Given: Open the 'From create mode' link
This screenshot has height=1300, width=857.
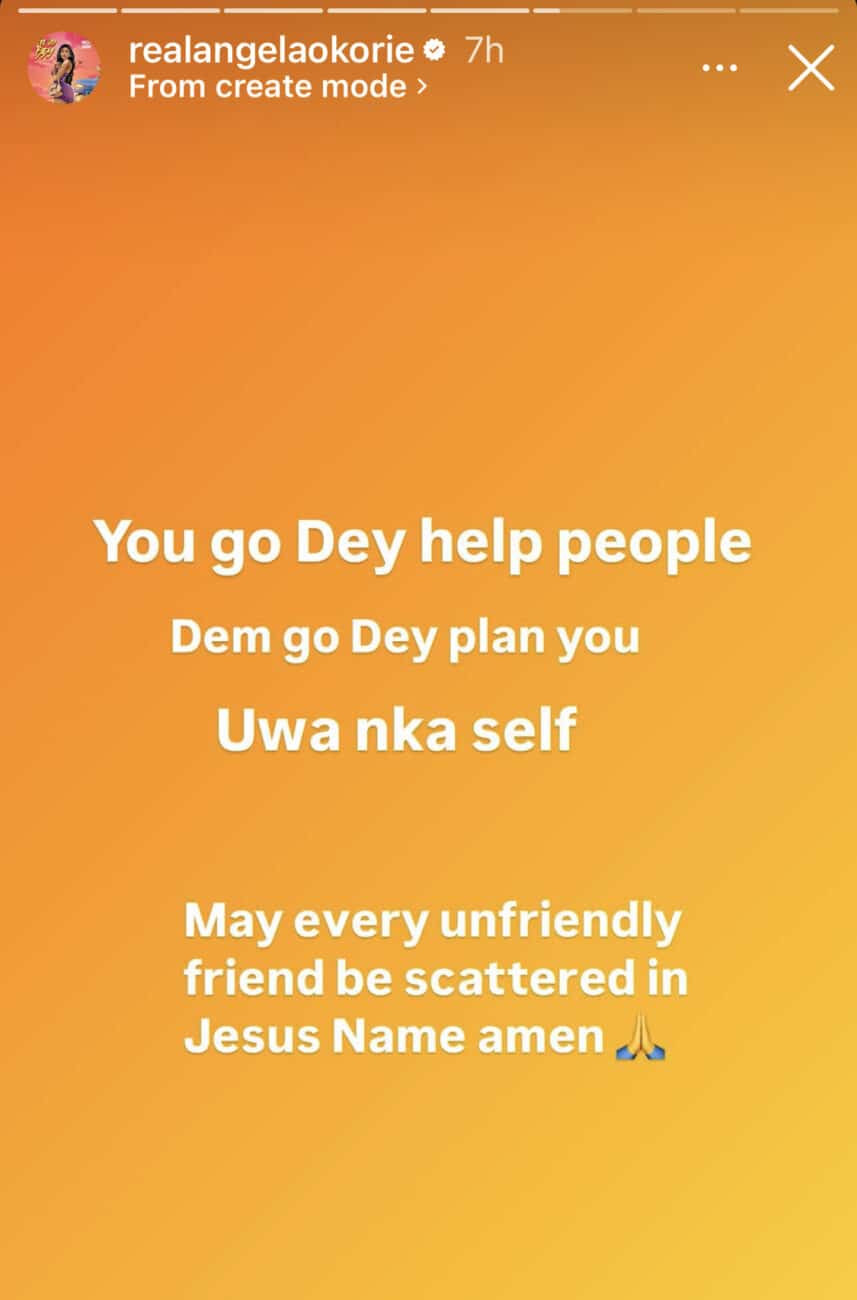Looking at the screenshot, I should tap(278, 87).
